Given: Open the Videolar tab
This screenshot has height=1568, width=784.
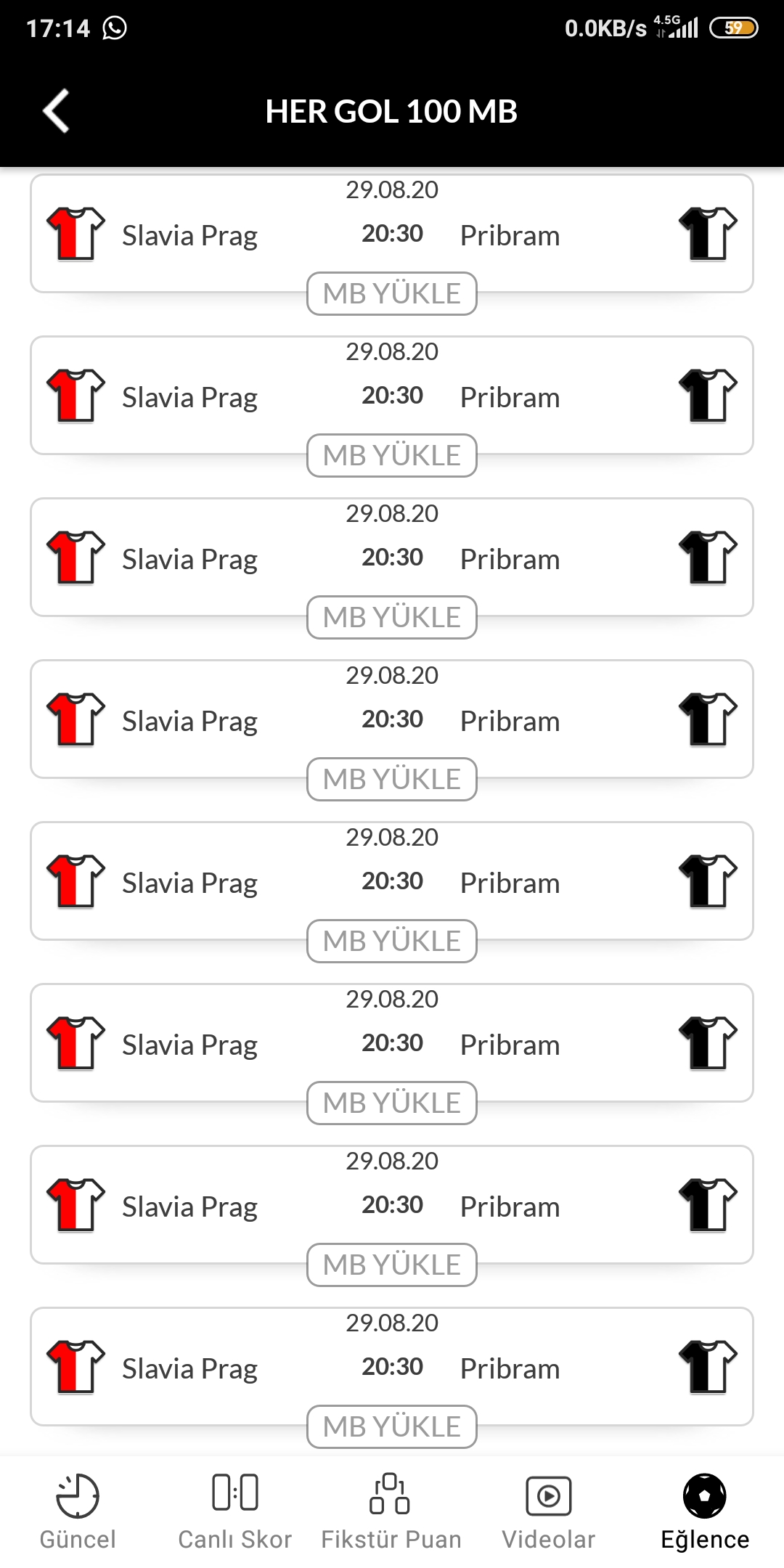Looking at the screenshot, I should [549, 1511].
